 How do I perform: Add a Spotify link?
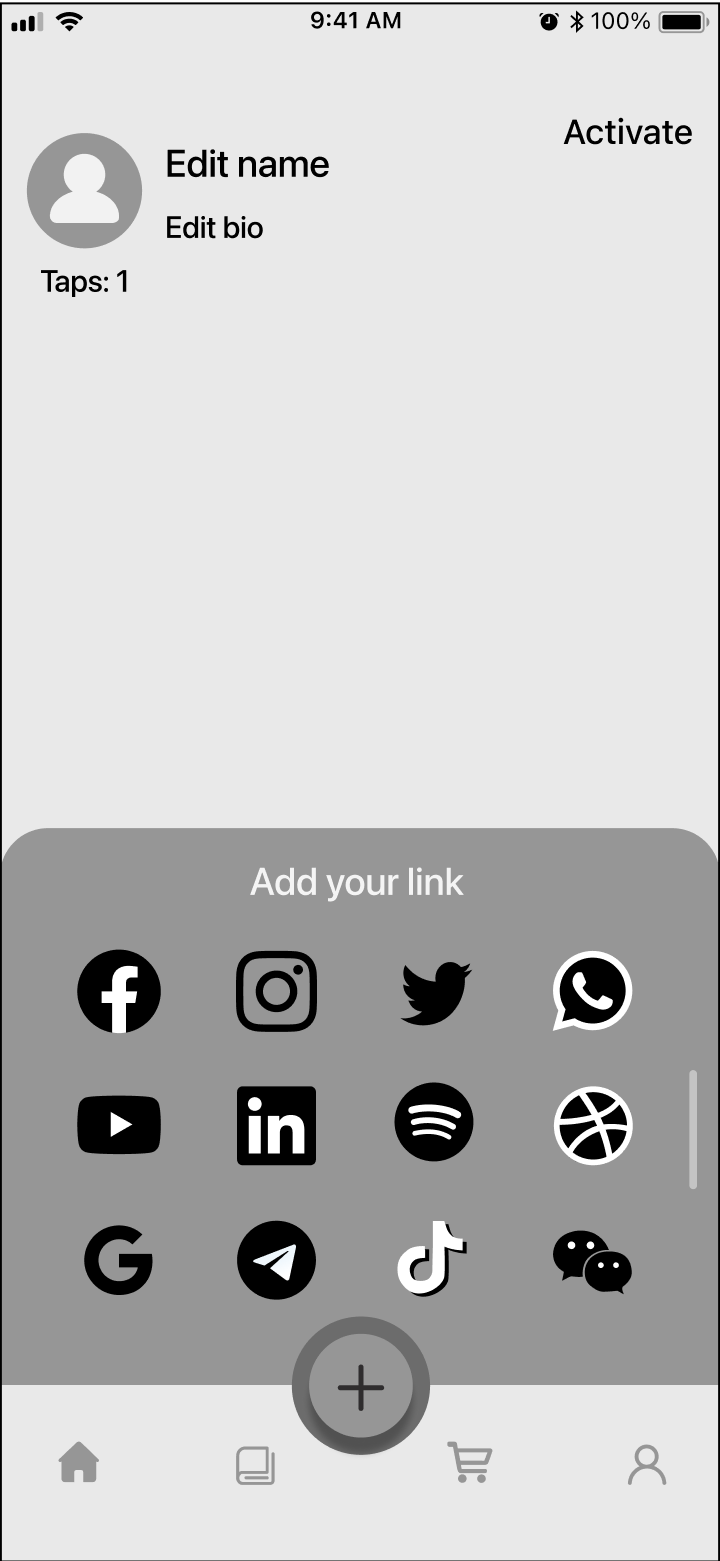point(434,1122)
